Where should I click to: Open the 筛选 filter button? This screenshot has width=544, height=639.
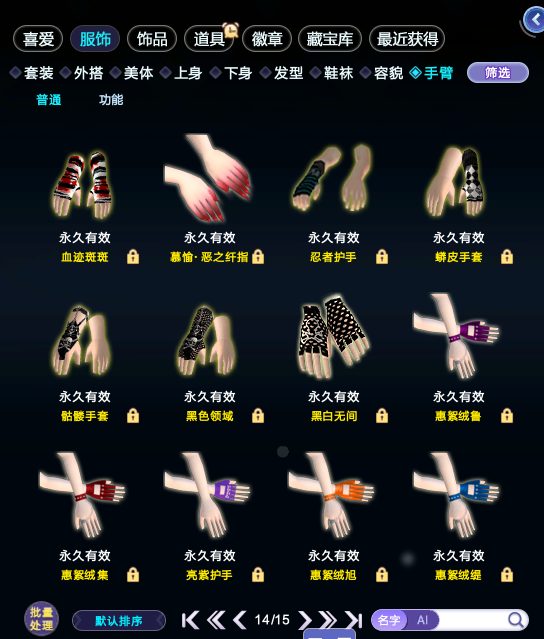tap(498, 73)
